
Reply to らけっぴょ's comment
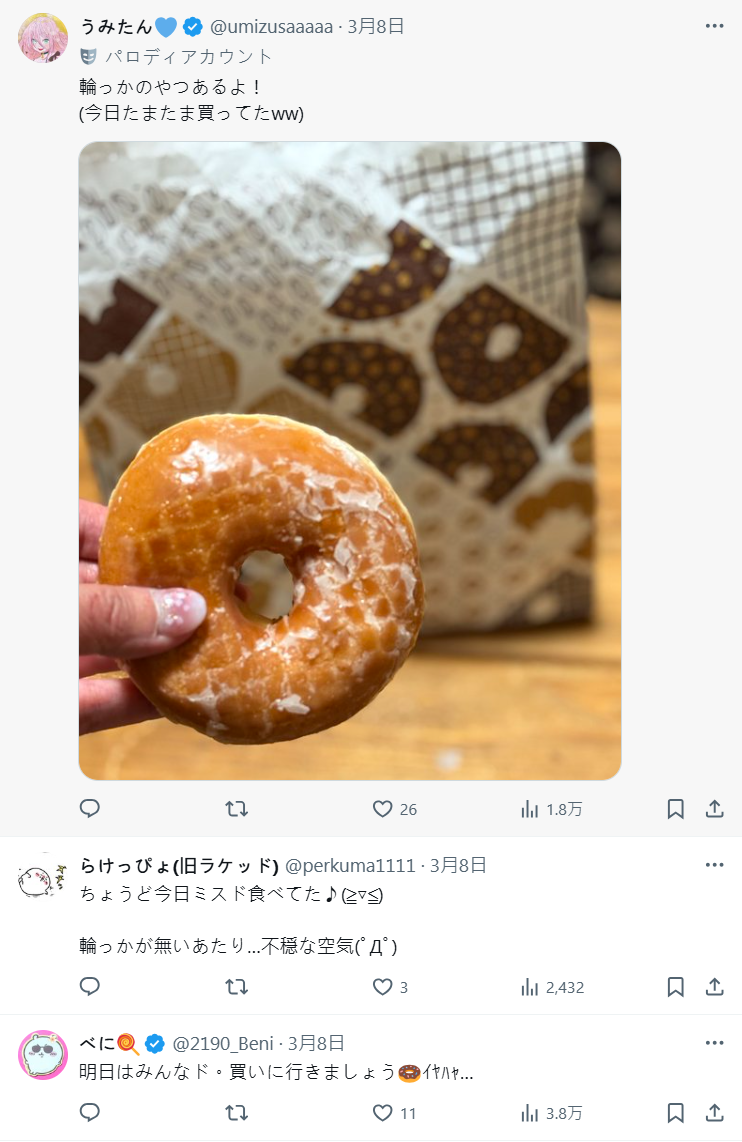click(x=90, y=987)
